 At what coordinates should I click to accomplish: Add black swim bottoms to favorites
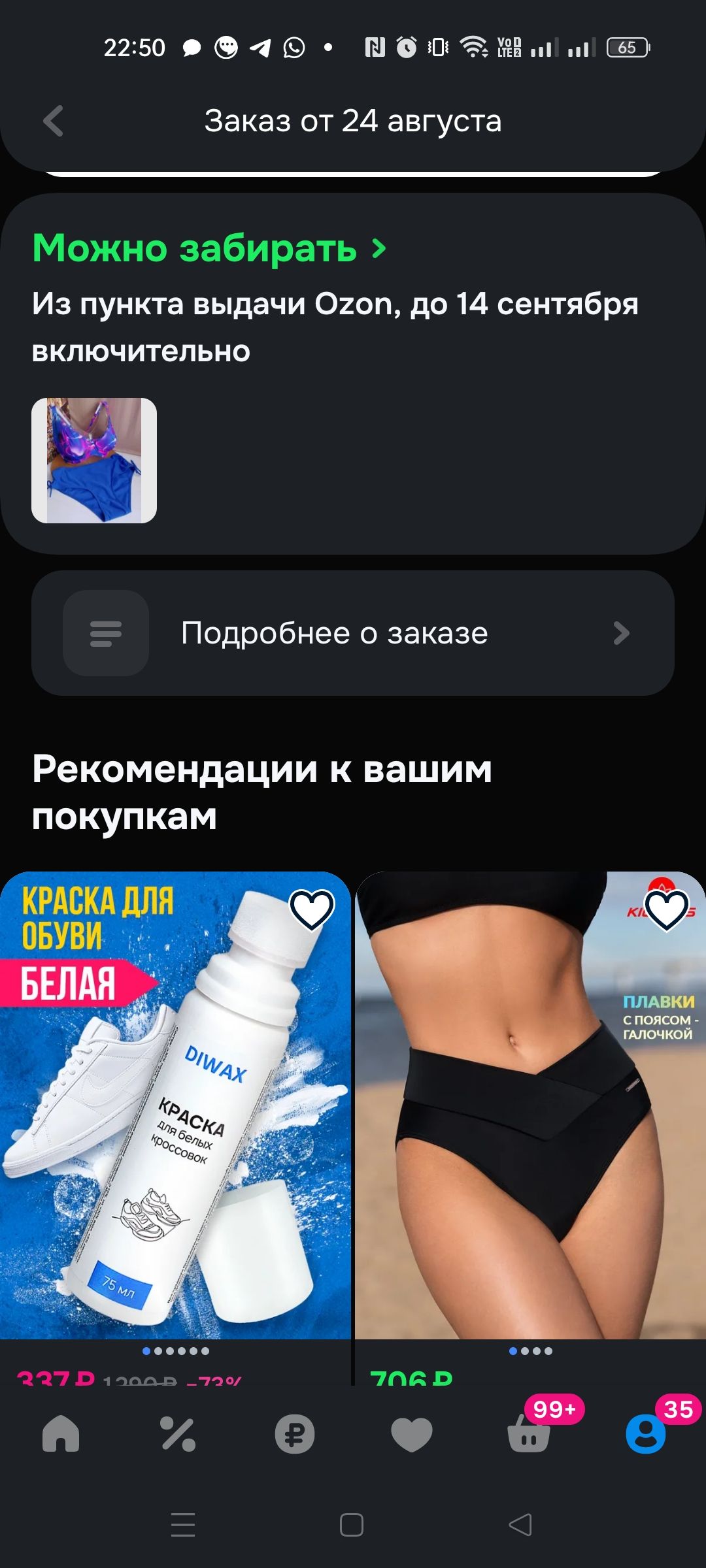coord(667,909)
